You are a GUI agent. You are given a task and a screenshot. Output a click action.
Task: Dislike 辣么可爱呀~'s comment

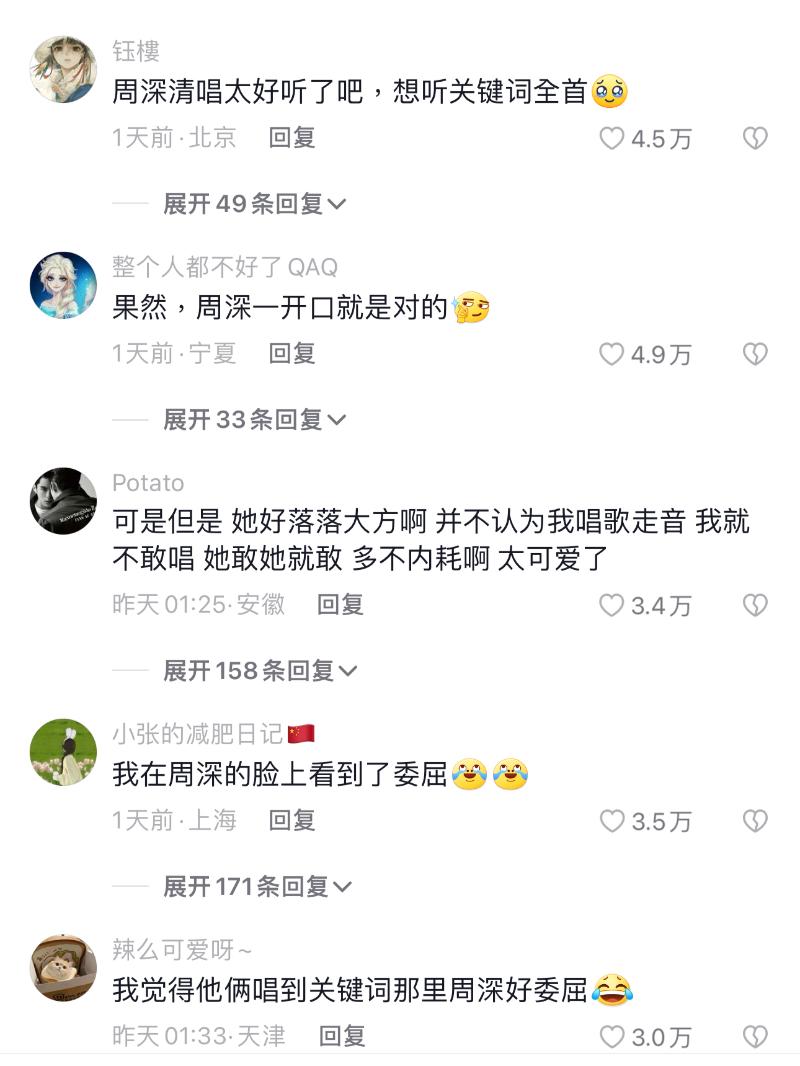point(755,1038)
